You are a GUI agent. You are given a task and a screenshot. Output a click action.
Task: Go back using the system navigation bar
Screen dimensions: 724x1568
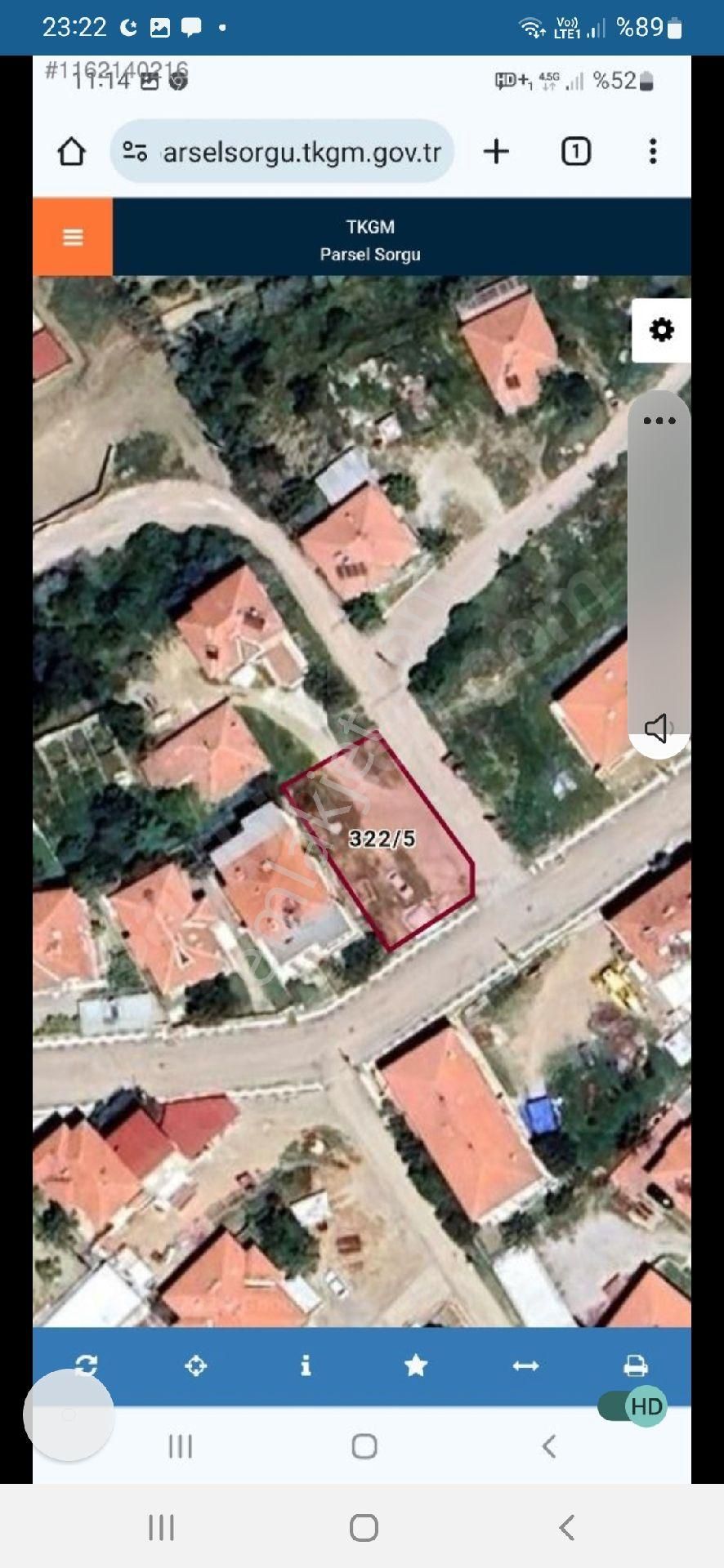tap(566, 1527)
